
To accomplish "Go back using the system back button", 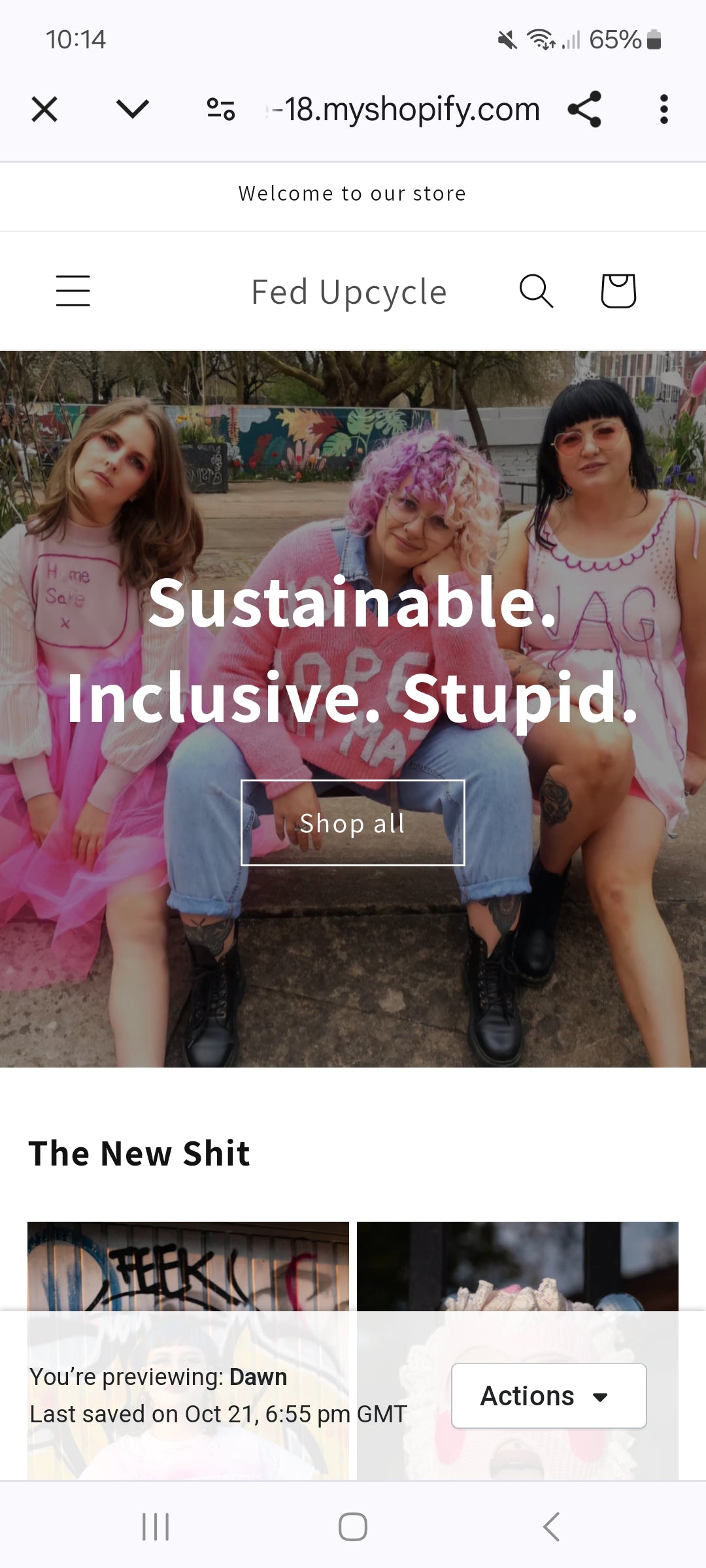I will pyautogui.click(x=551, y=1527).
